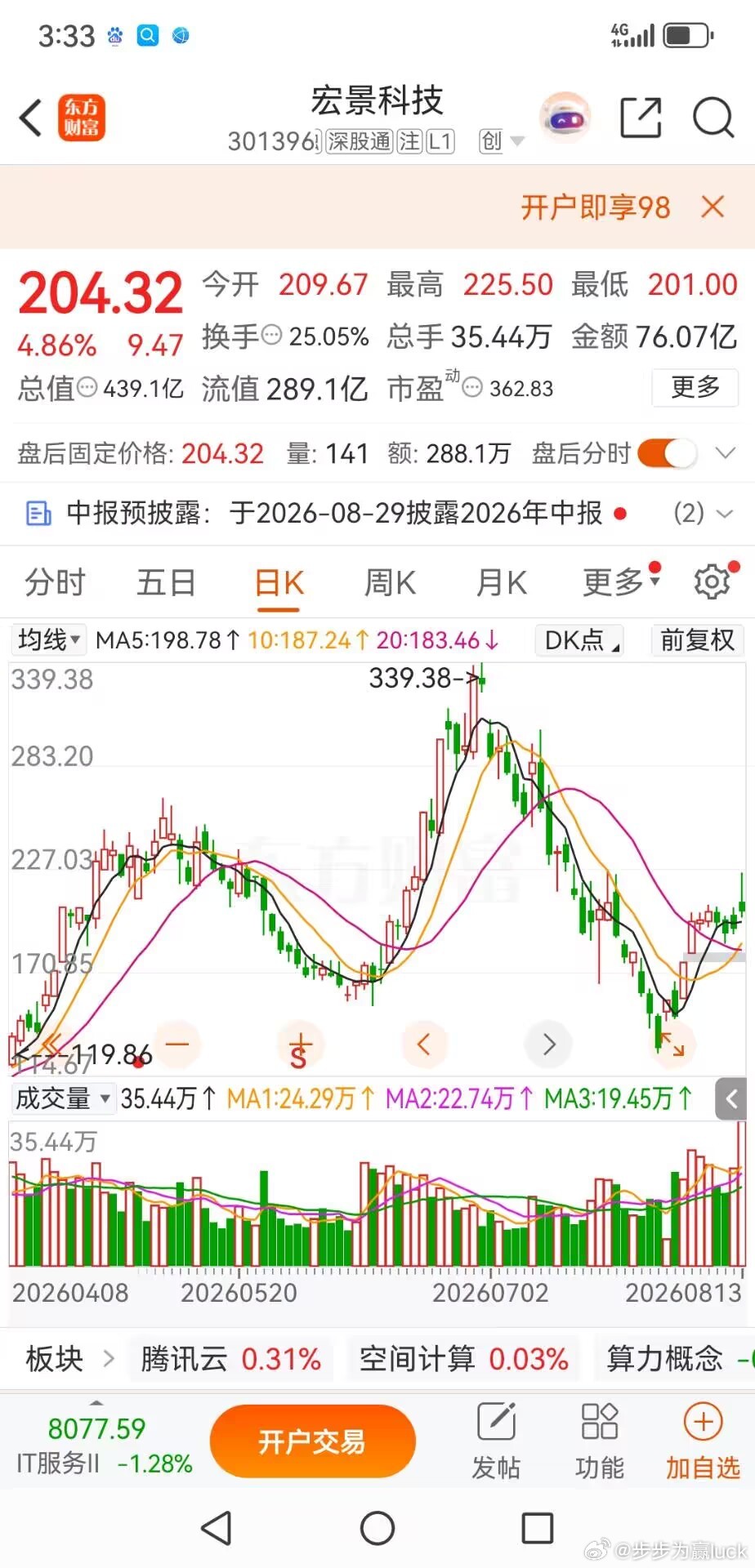Open the 成交量 indicator dropdown
This screenshot has width=755, height=1568.
[x=62, y=1098]
